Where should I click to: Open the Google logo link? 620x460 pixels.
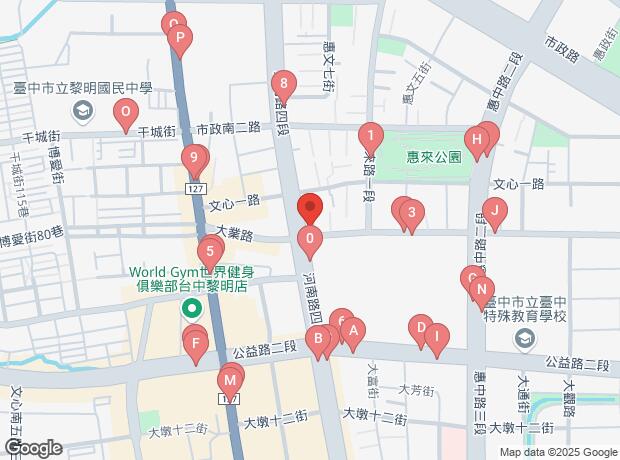pos(34,447)
